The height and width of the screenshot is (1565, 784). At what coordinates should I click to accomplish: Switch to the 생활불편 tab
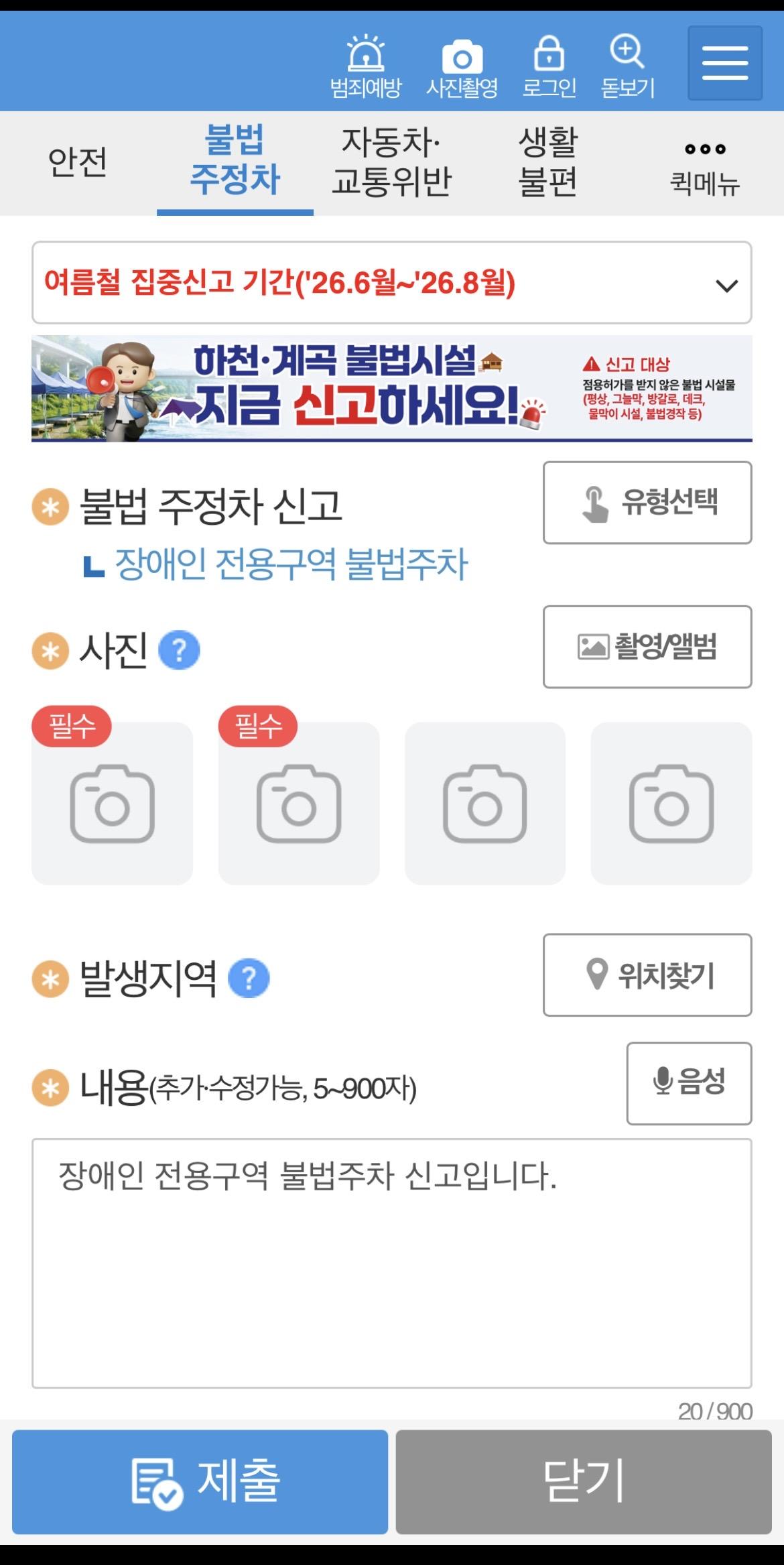coord(548,162)
